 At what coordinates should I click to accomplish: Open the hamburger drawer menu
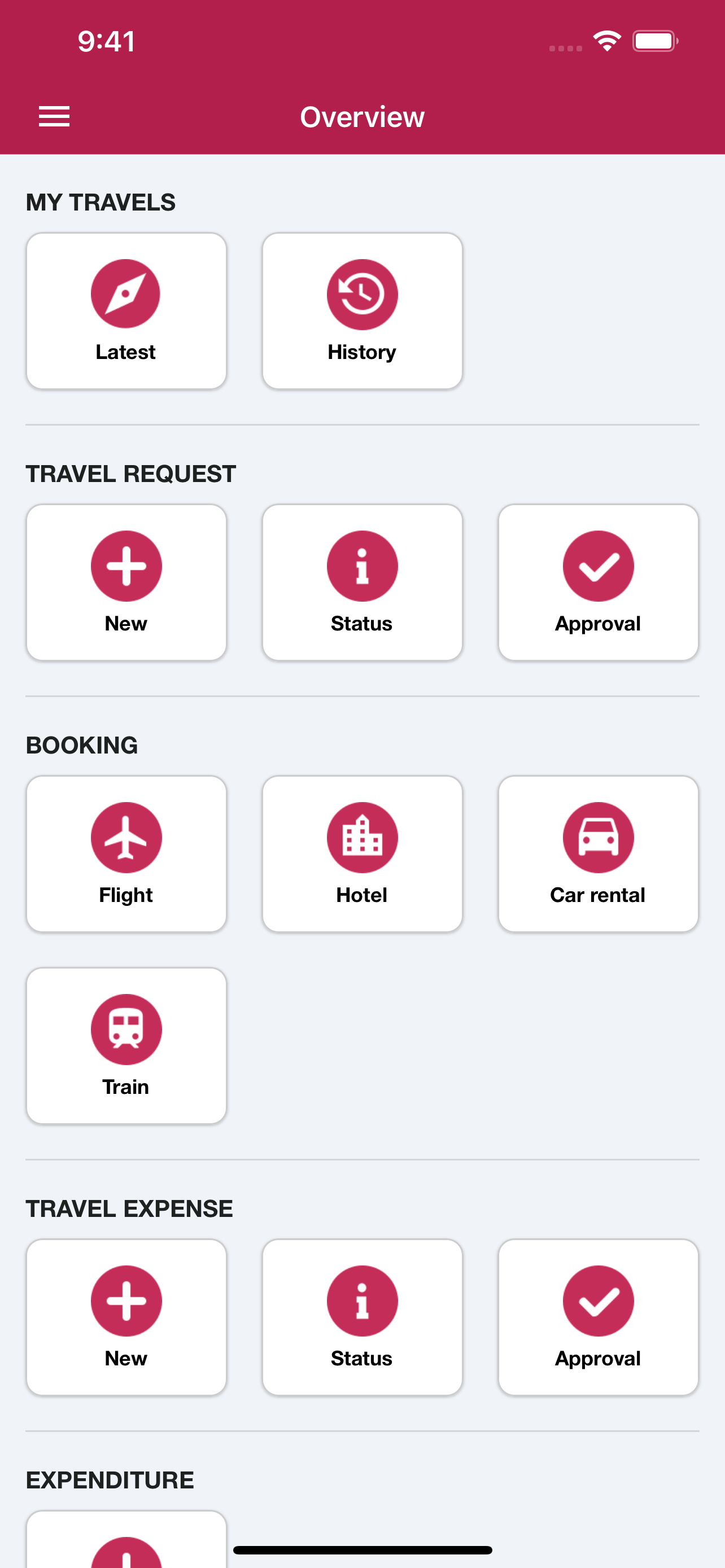tap(54, 116)
